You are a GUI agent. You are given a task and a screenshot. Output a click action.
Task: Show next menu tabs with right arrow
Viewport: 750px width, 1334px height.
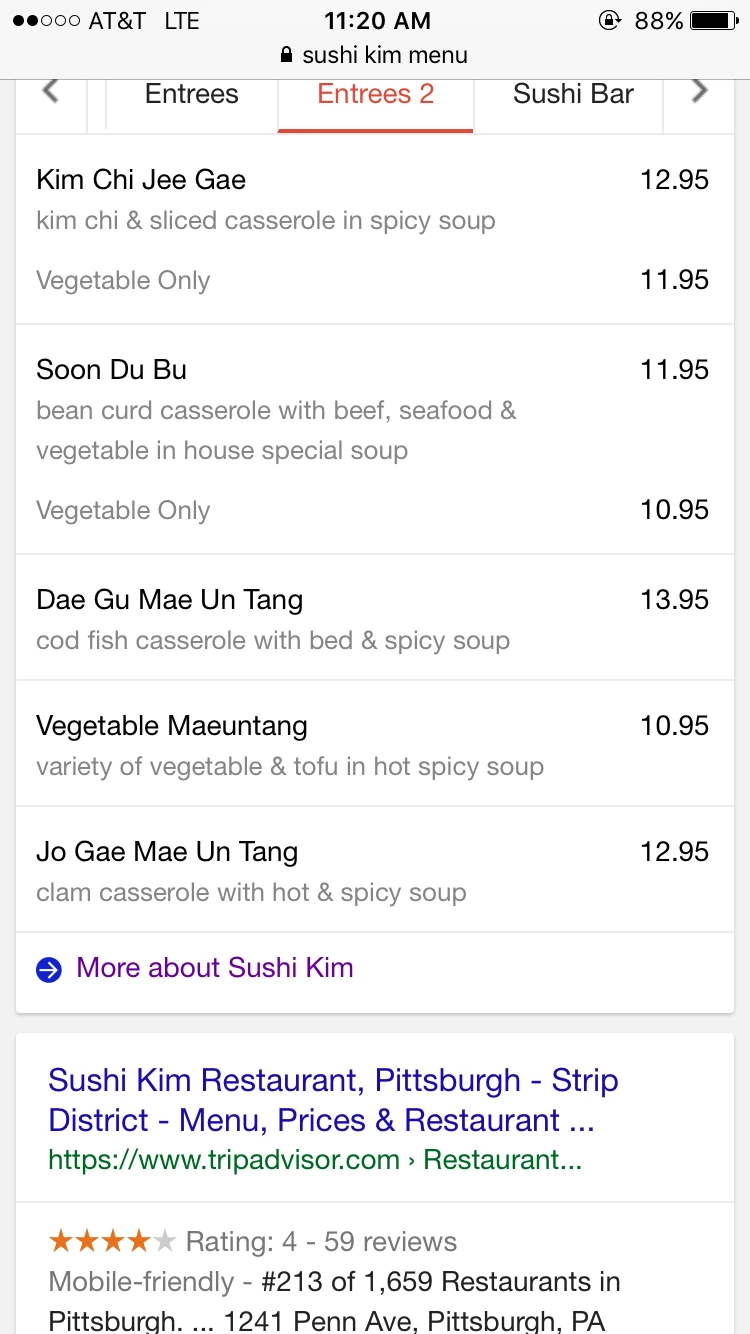[x=699, y=92]
